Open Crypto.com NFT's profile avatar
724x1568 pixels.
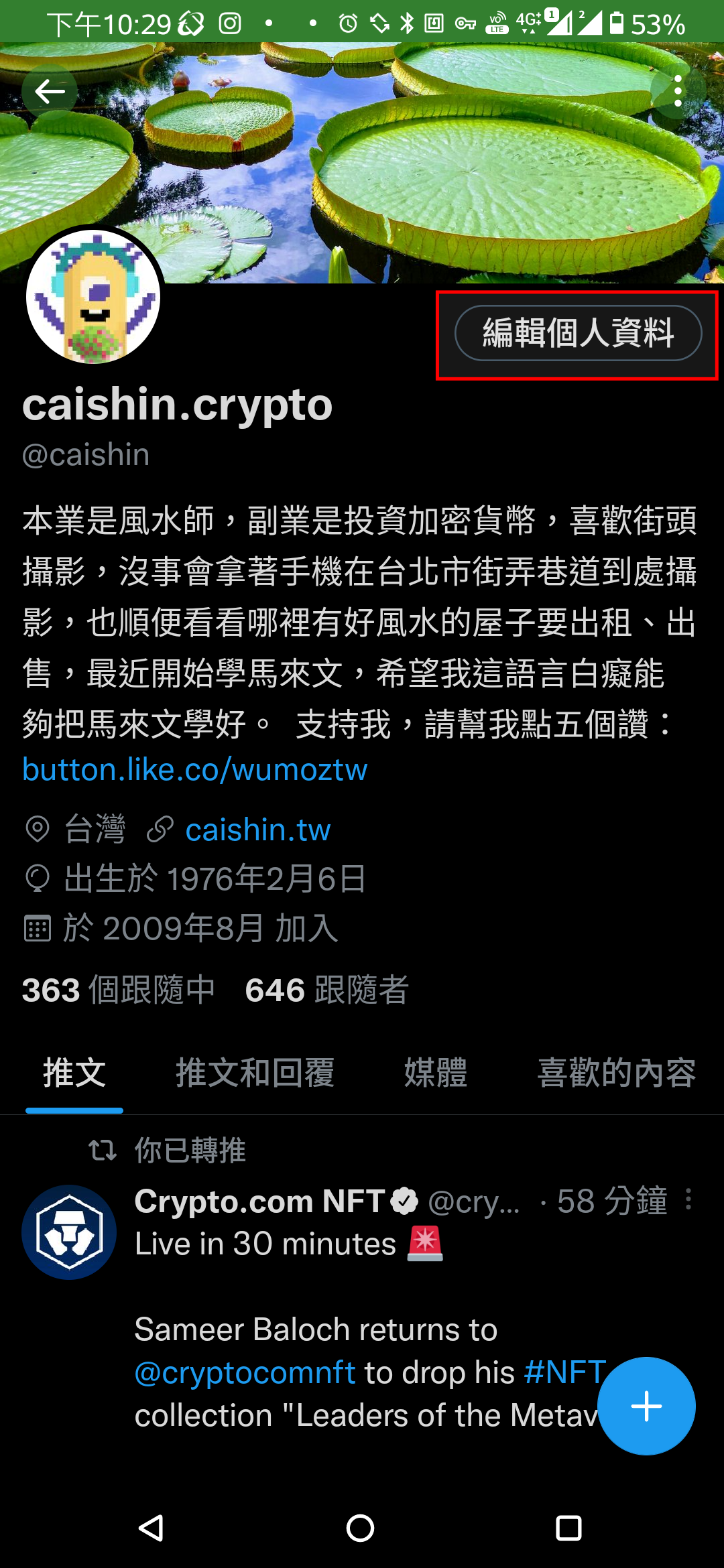click(69, 1232)
